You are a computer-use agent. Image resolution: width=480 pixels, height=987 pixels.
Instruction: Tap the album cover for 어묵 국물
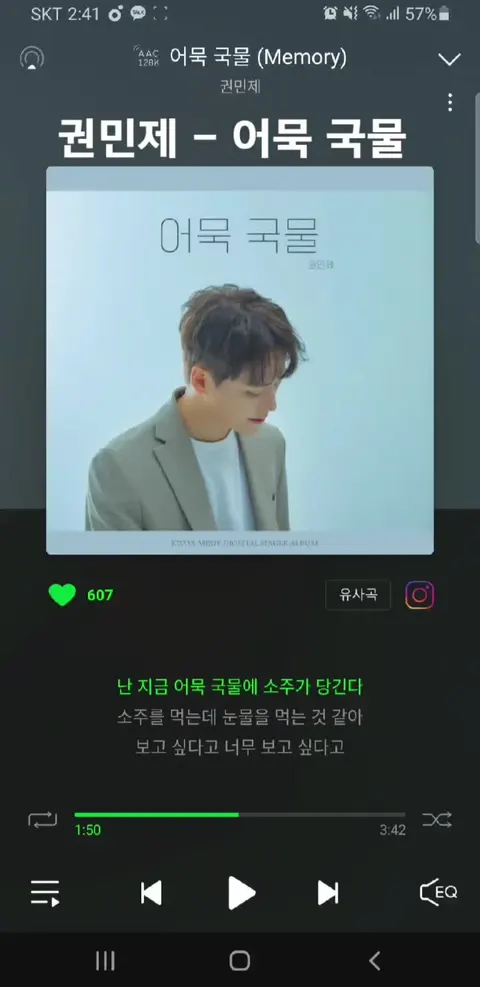click(x=240, y=360)
